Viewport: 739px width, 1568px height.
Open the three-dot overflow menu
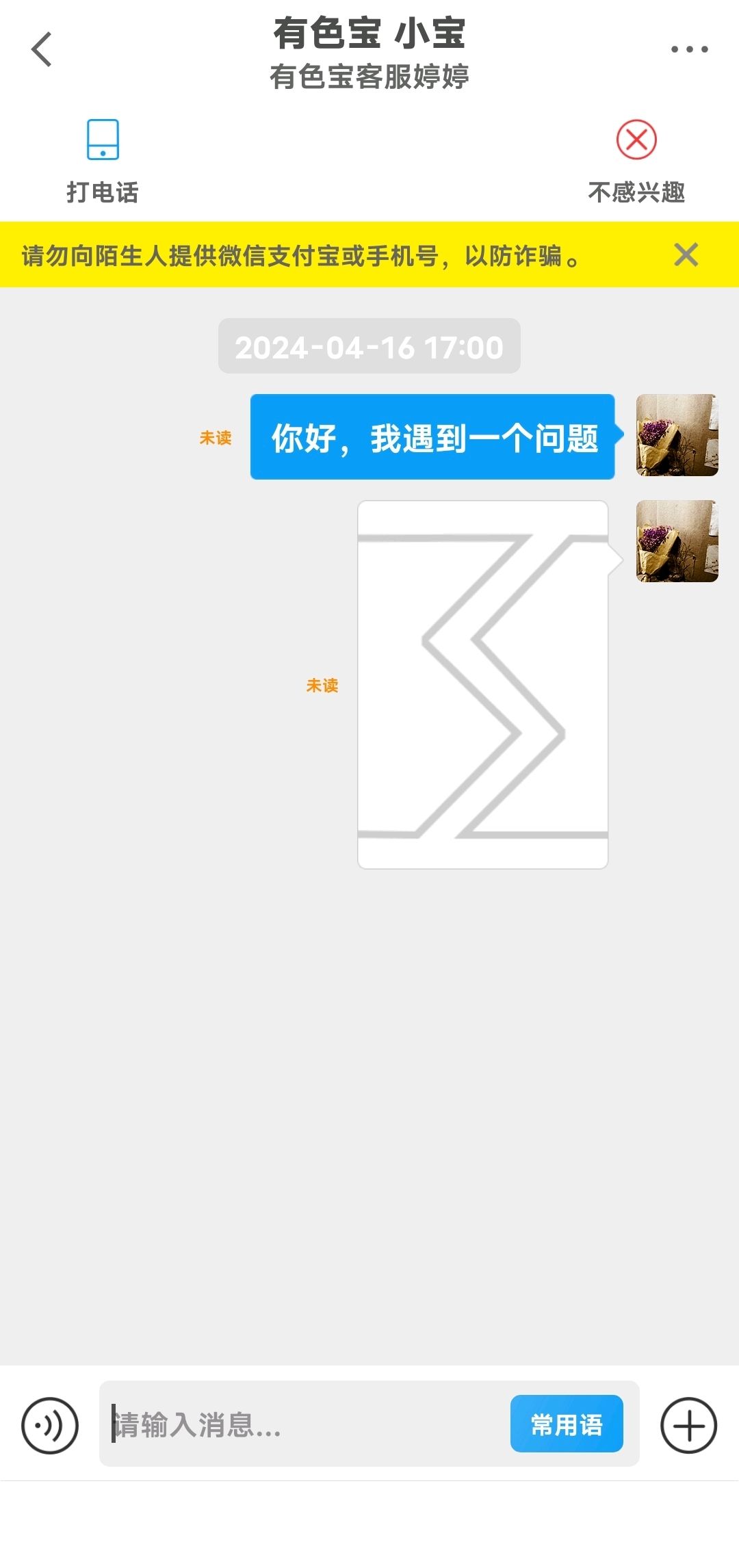coord(689,49)
